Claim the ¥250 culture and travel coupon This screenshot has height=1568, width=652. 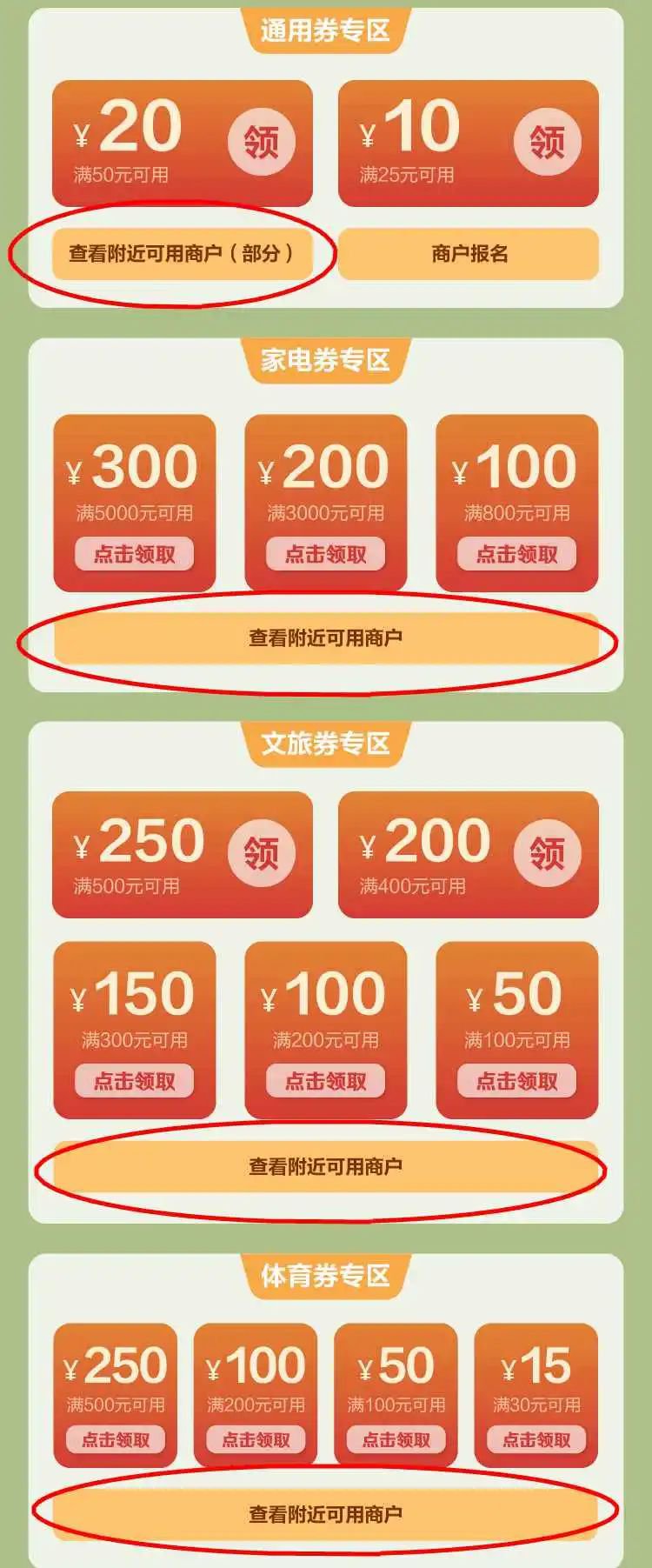tap(261, 852)
